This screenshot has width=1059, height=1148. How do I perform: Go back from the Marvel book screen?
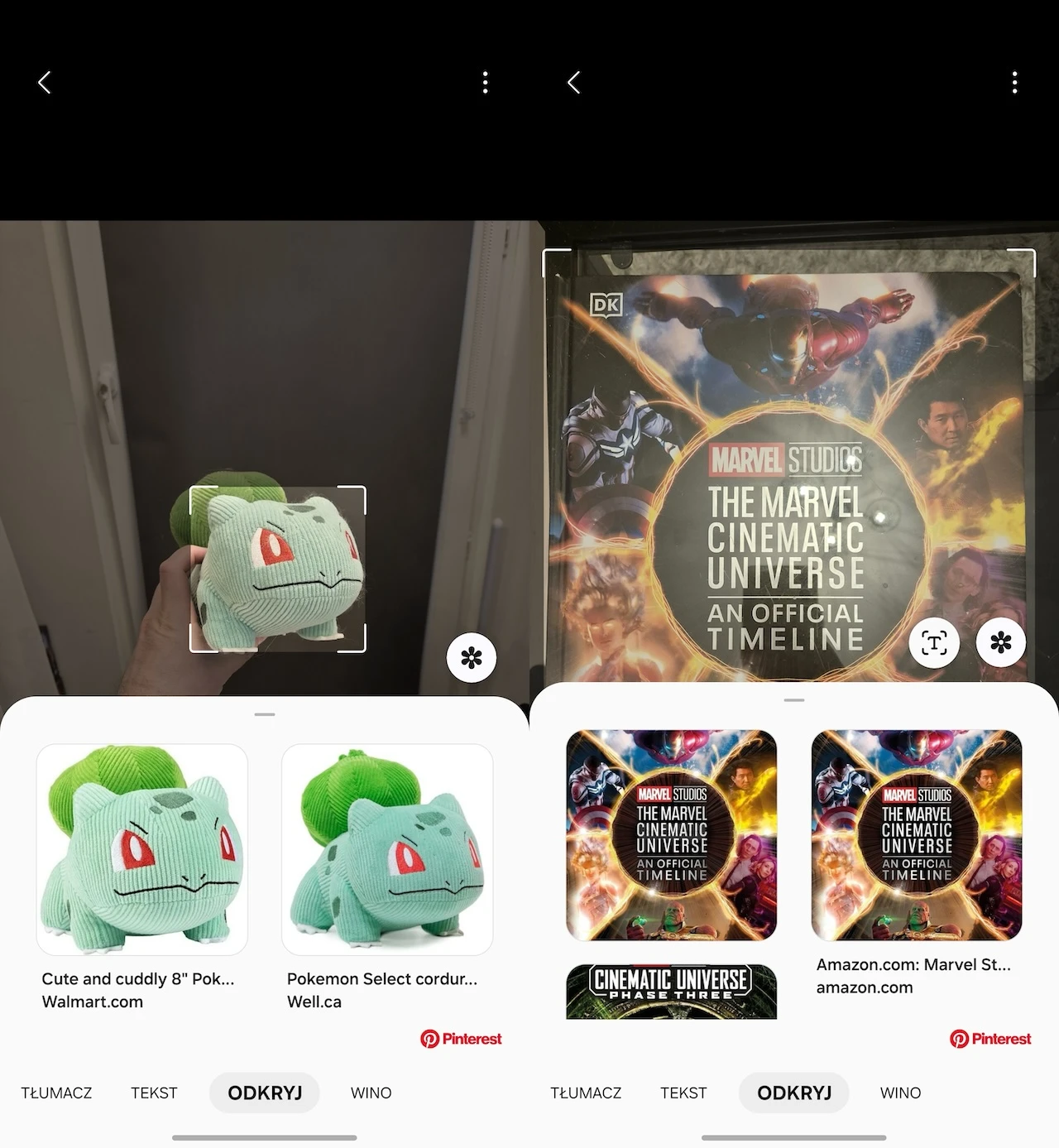tap(574, 82)
